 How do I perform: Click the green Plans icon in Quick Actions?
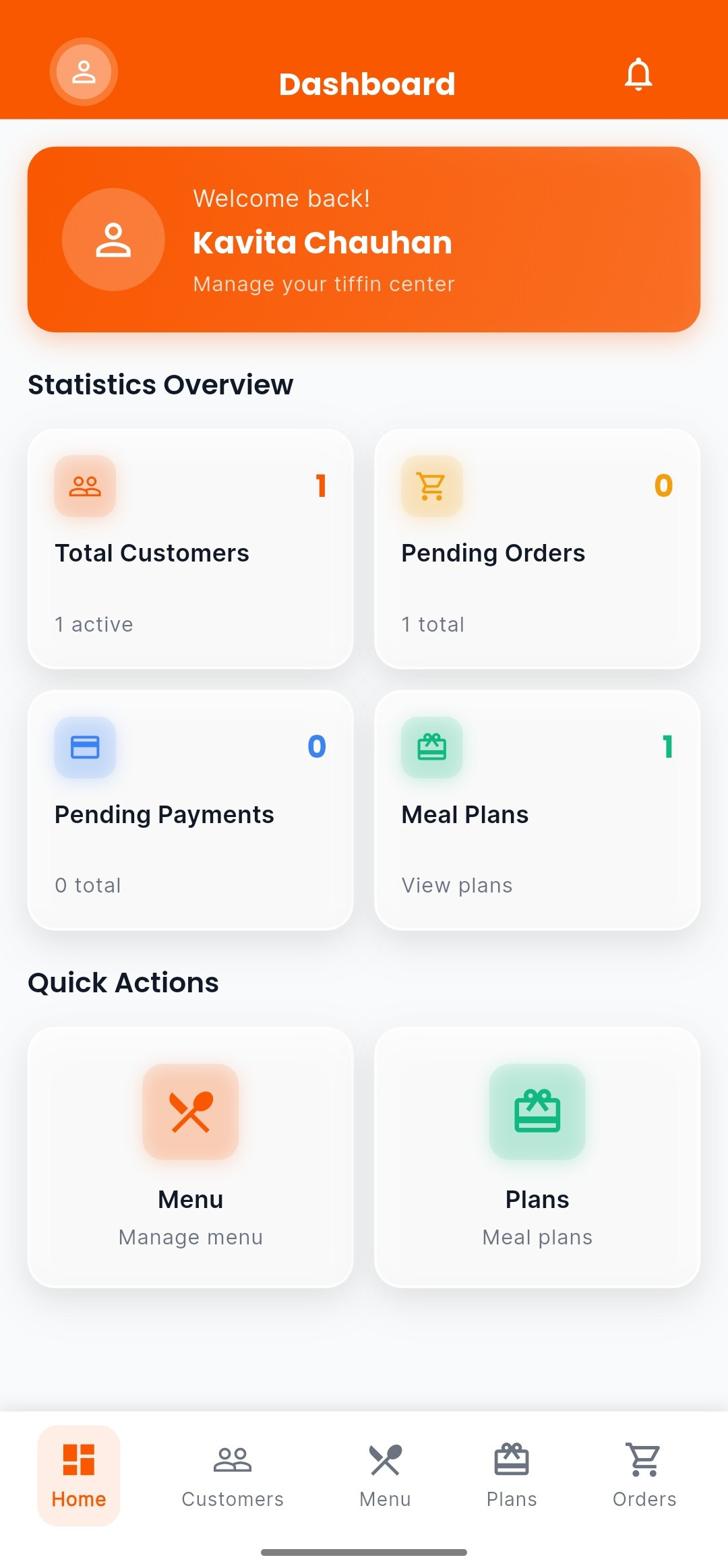(x=537, y=1112)
